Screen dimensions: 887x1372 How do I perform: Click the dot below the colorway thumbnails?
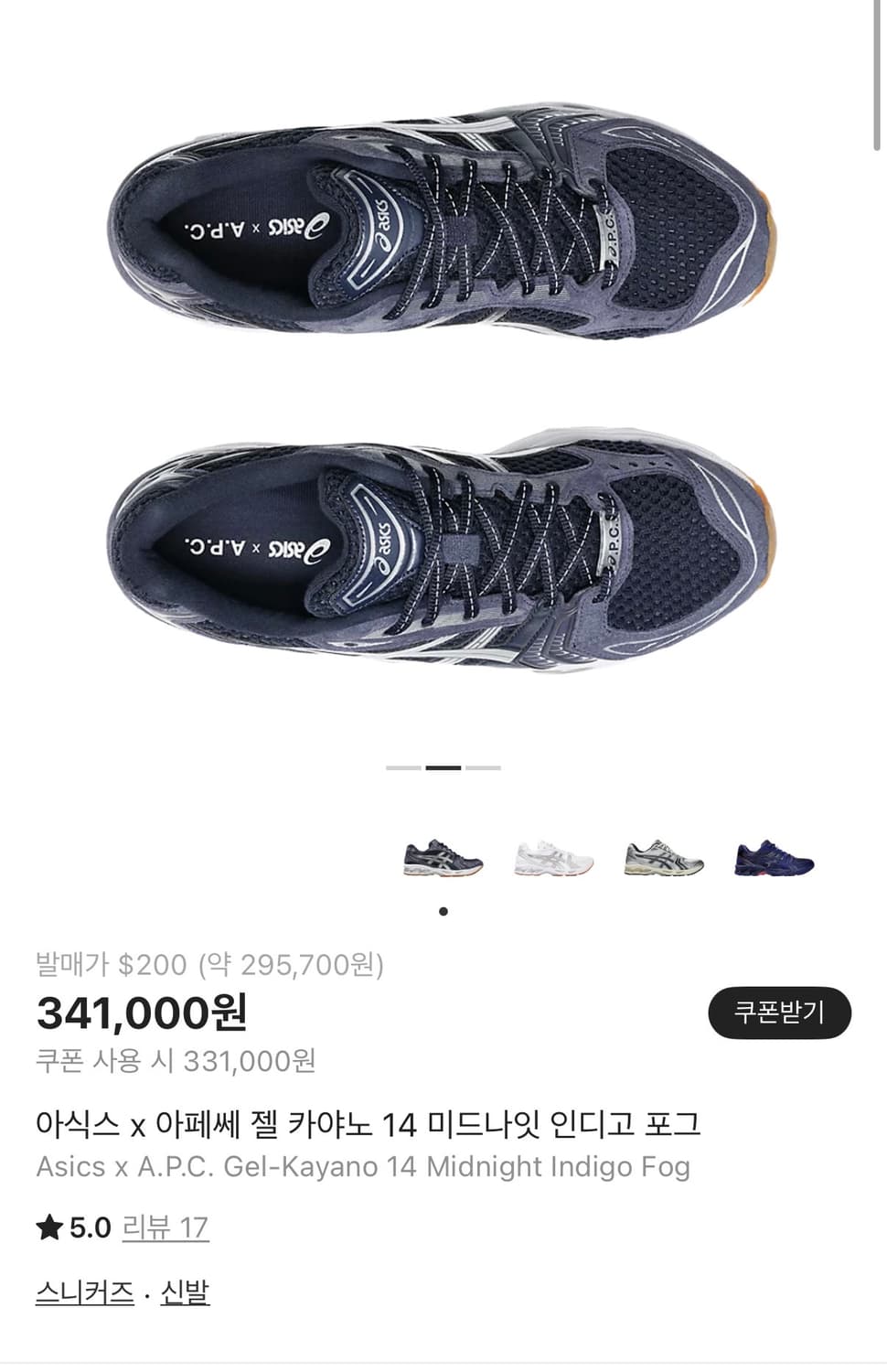443,911
